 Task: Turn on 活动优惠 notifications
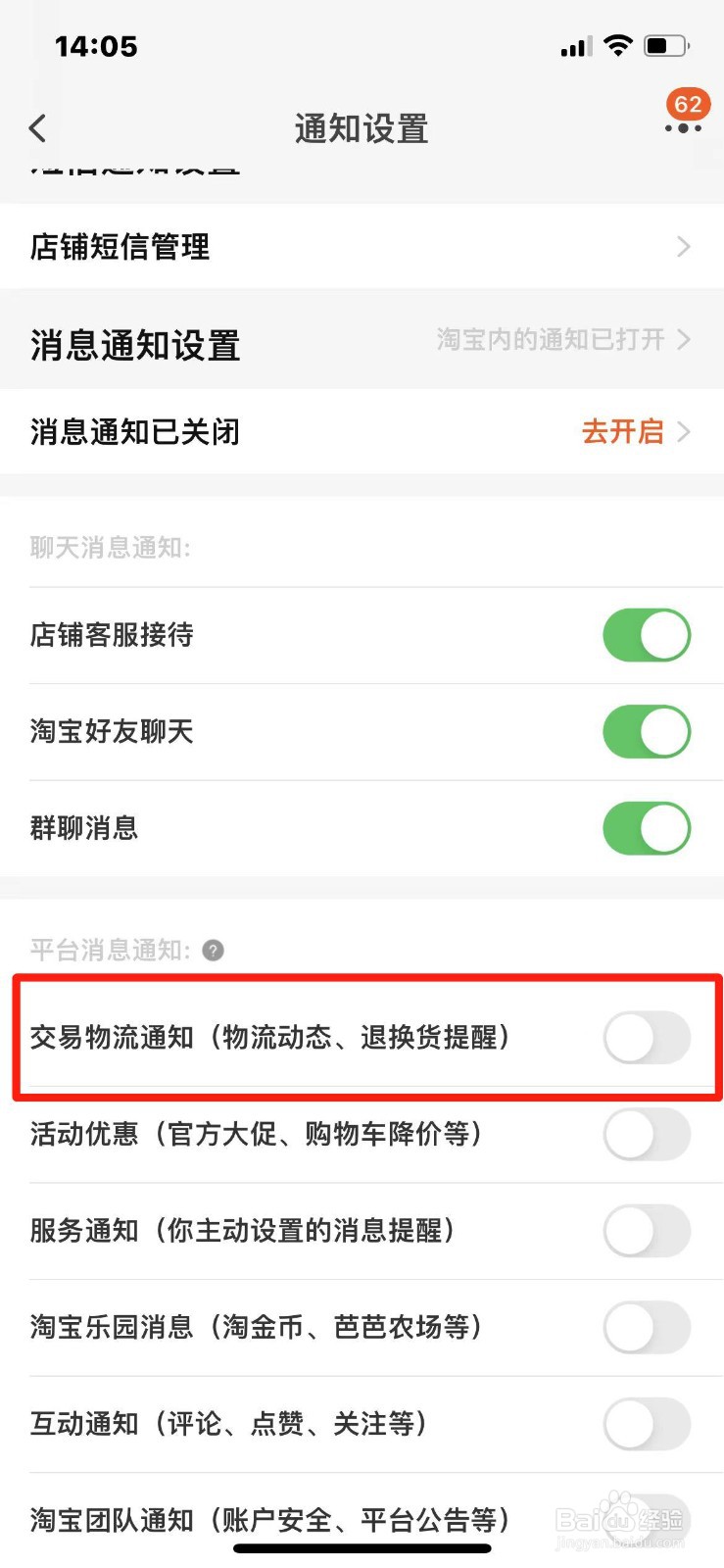click(x=646, y=1135)
